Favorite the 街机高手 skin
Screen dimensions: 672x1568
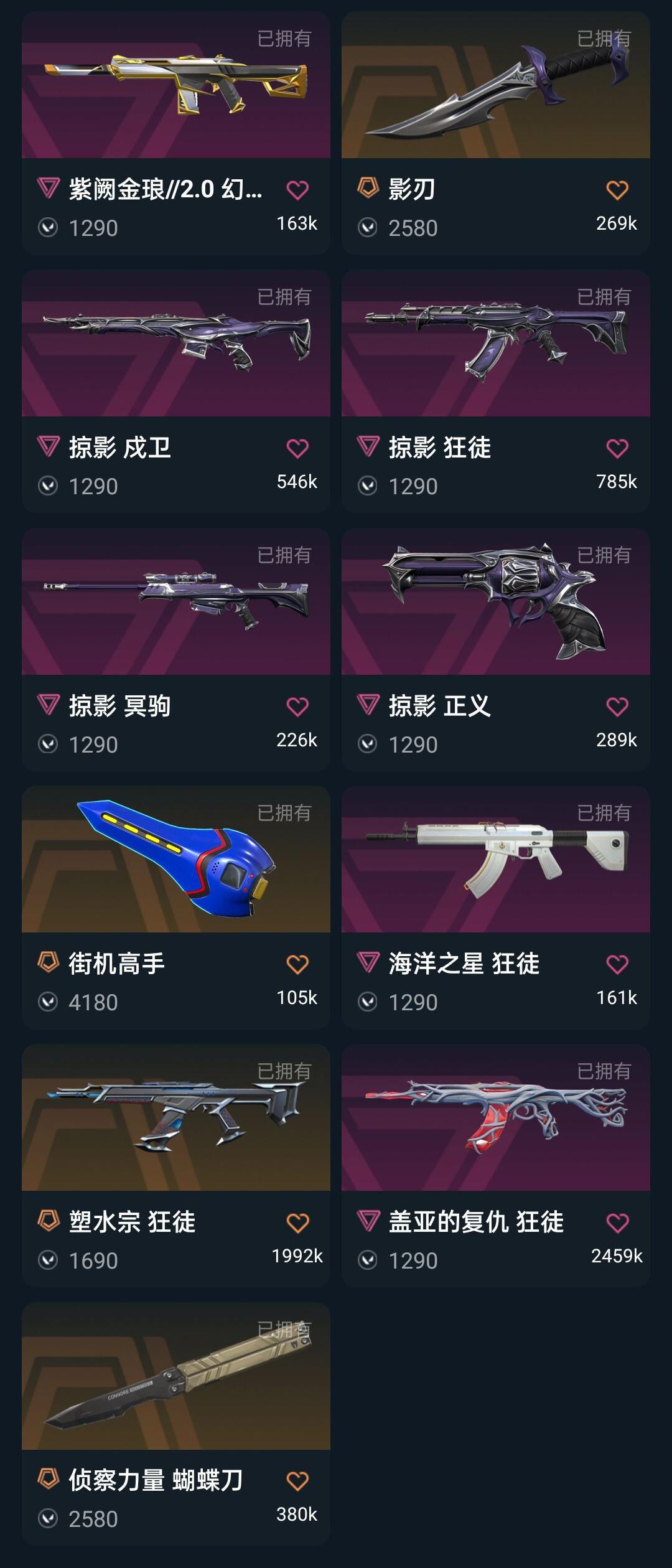(297, 964)
